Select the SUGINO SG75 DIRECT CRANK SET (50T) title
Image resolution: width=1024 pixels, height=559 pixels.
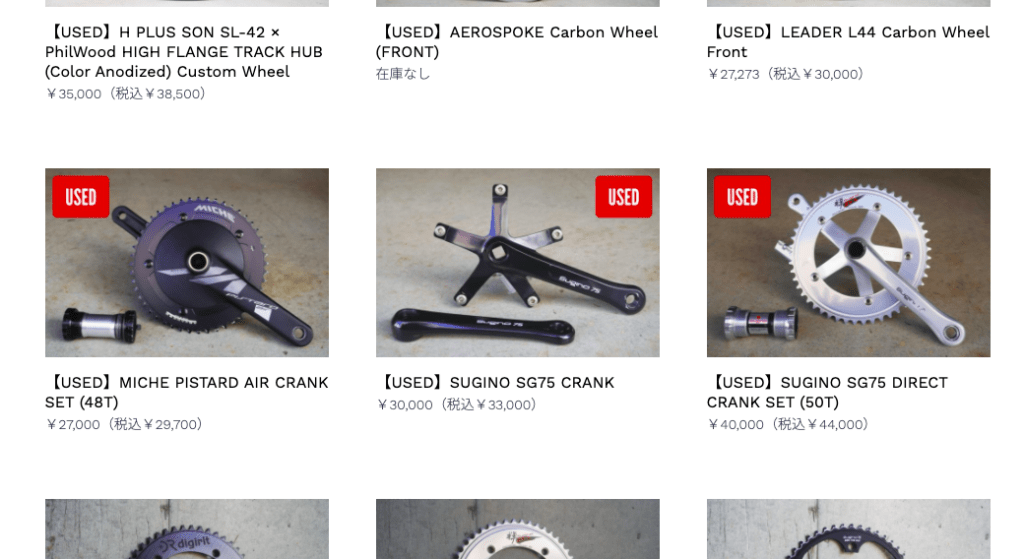[826, 392]
